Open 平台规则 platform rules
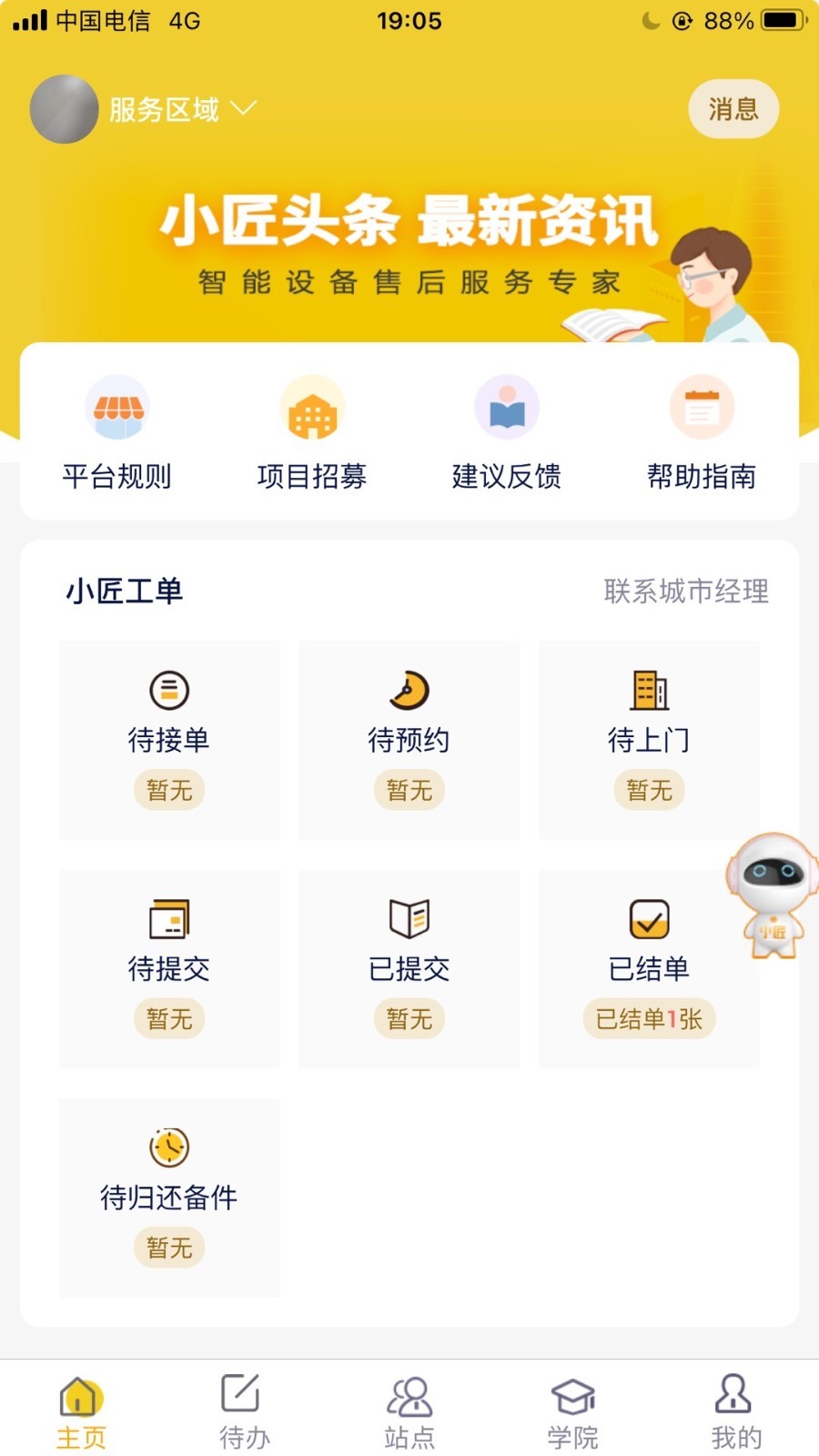Viewport: 819px width, 1456px height. (117, 433)
